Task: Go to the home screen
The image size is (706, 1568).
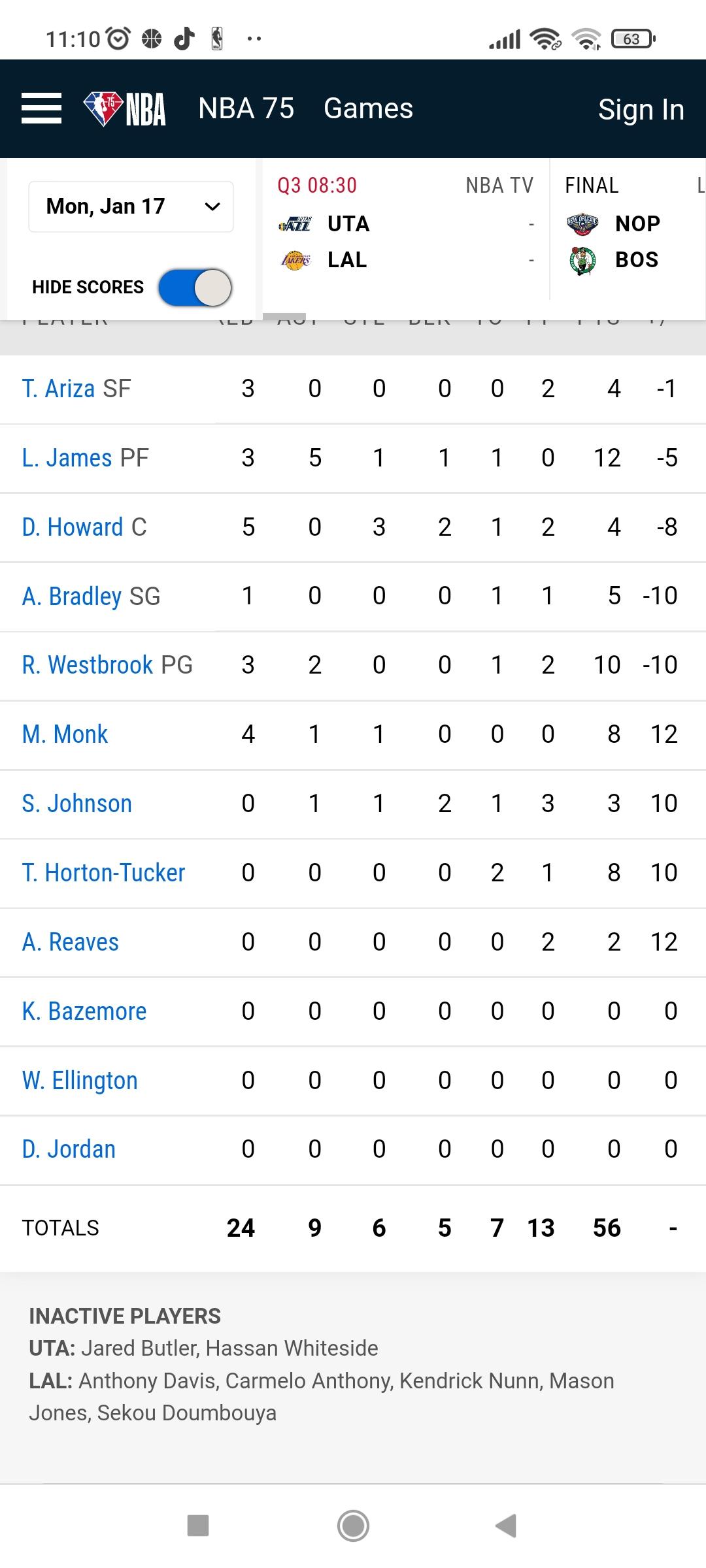Action: 353,1526
